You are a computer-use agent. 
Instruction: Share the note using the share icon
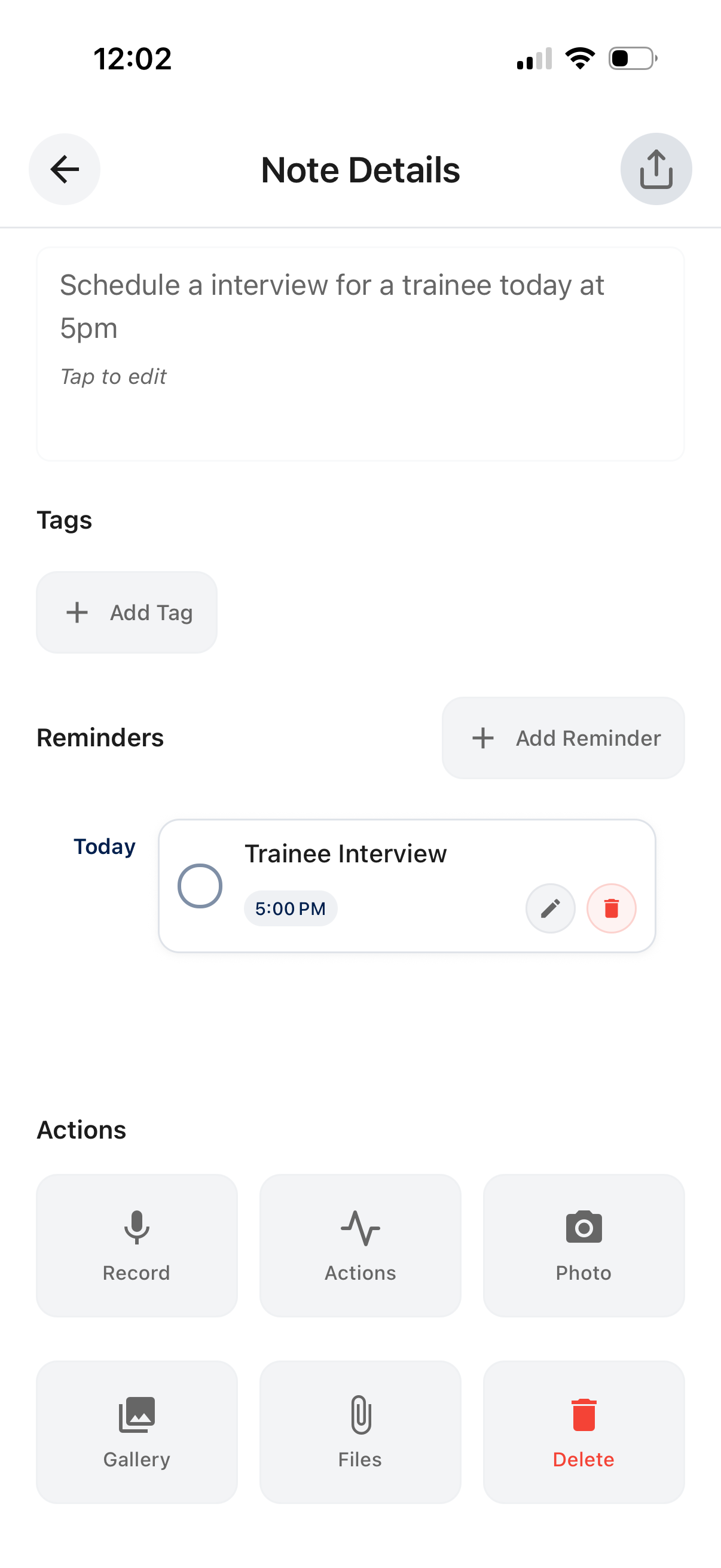click(656, 169)
